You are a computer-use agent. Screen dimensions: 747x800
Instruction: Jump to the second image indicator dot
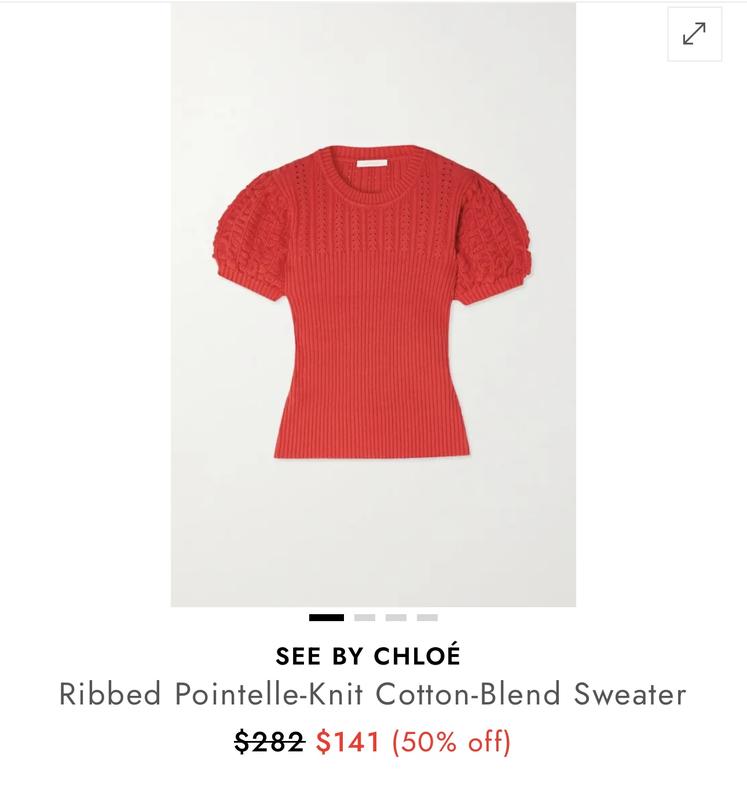[364, 618]
